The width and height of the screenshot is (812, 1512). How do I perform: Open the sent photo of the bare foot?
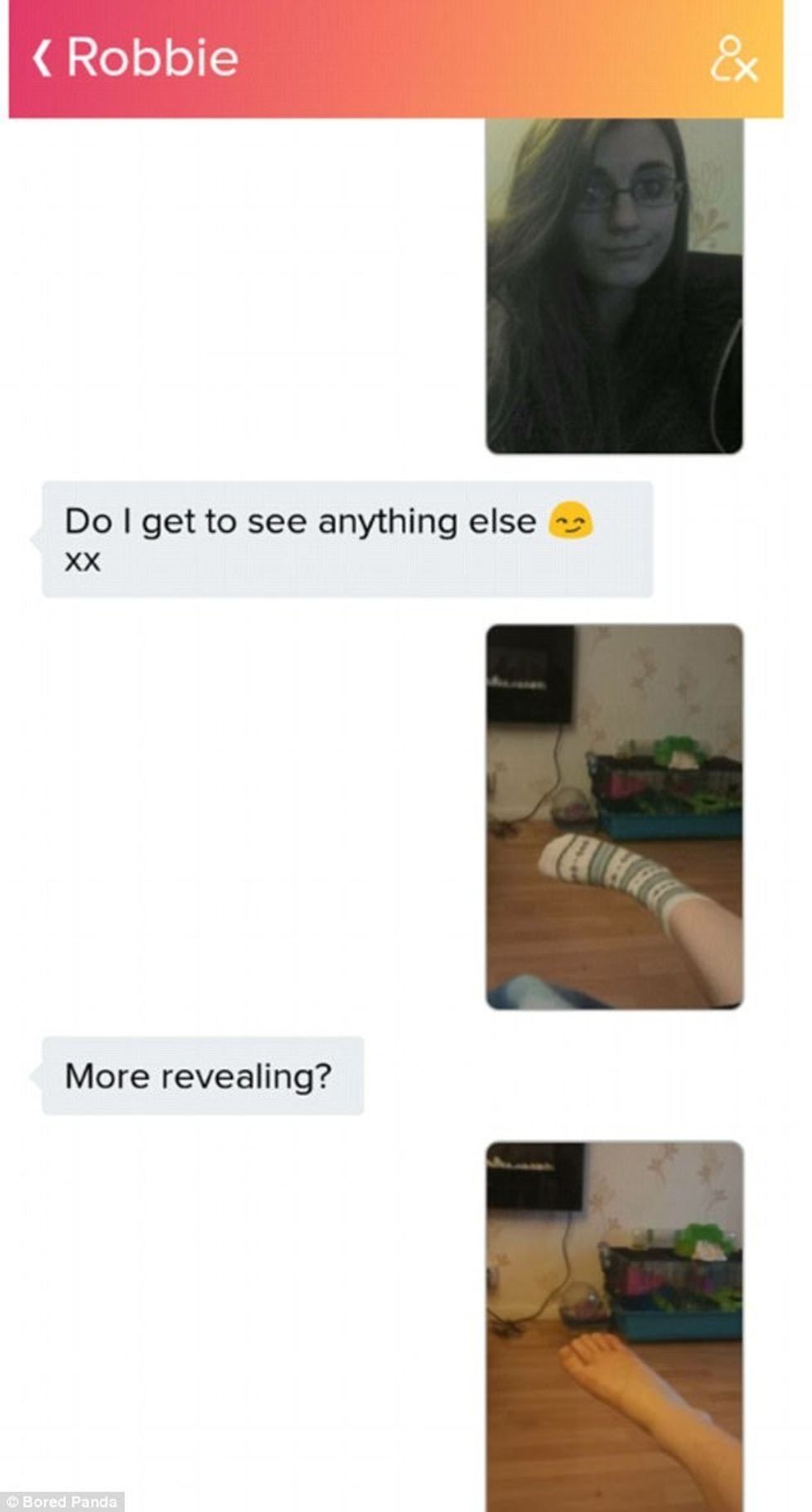(614, 1325)
